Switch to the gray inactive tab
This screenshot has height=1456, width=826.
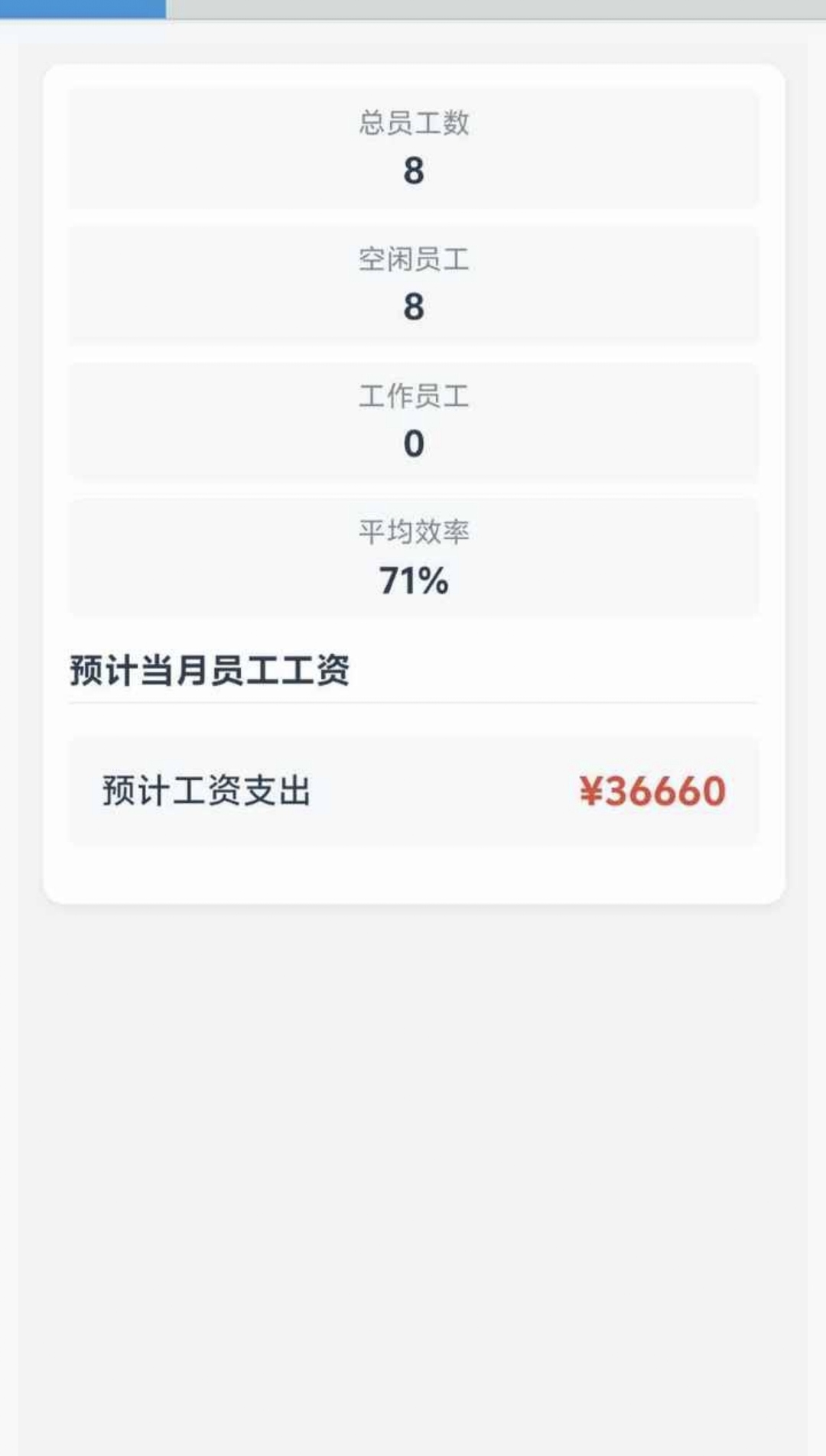(x=497, y=10)
